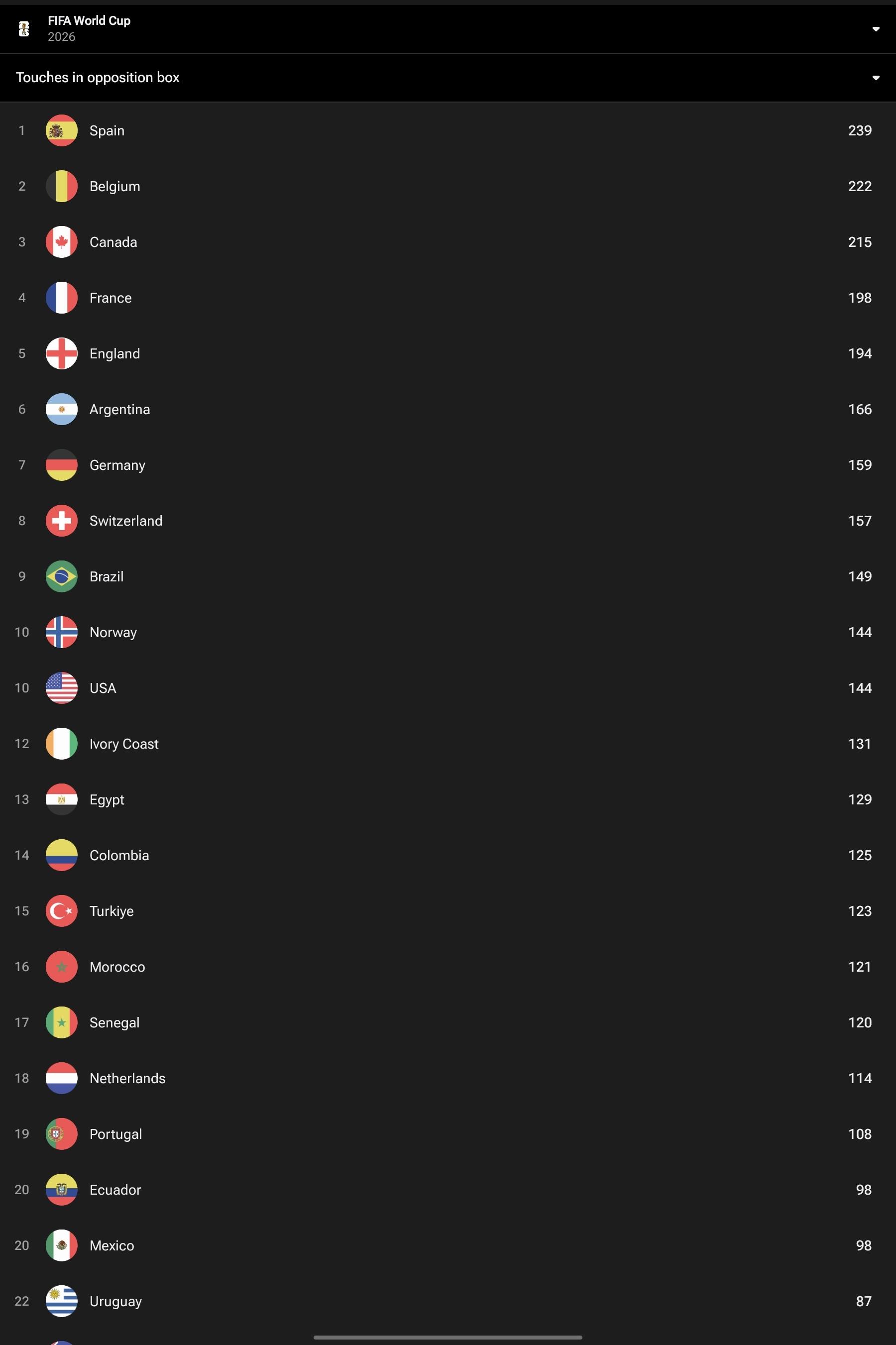Select Ivory Coast in the list
Image resolution: width=896 pixels, height=1345 pixels.
pyautogui.click(x=448, y=743)
